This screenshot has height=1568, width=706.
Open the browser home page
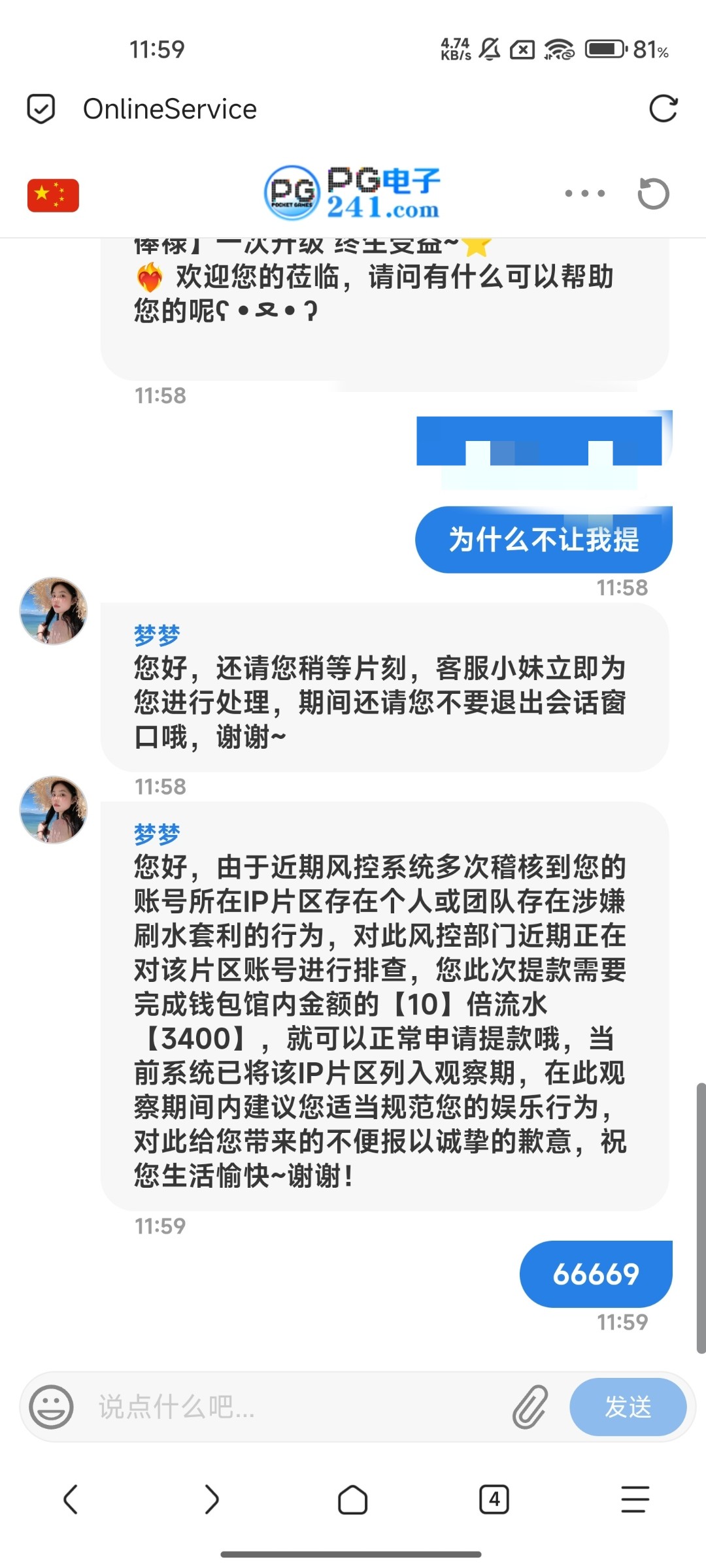tap(353, 1499)
